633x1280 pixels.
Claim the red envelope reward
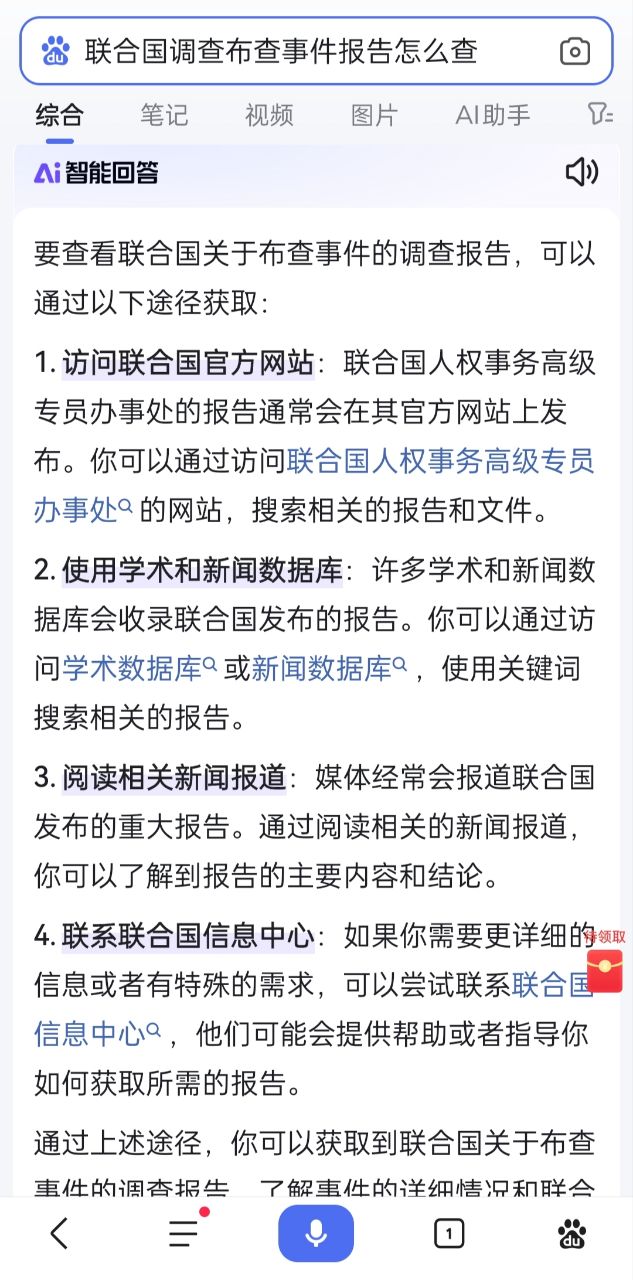(604, 964)
